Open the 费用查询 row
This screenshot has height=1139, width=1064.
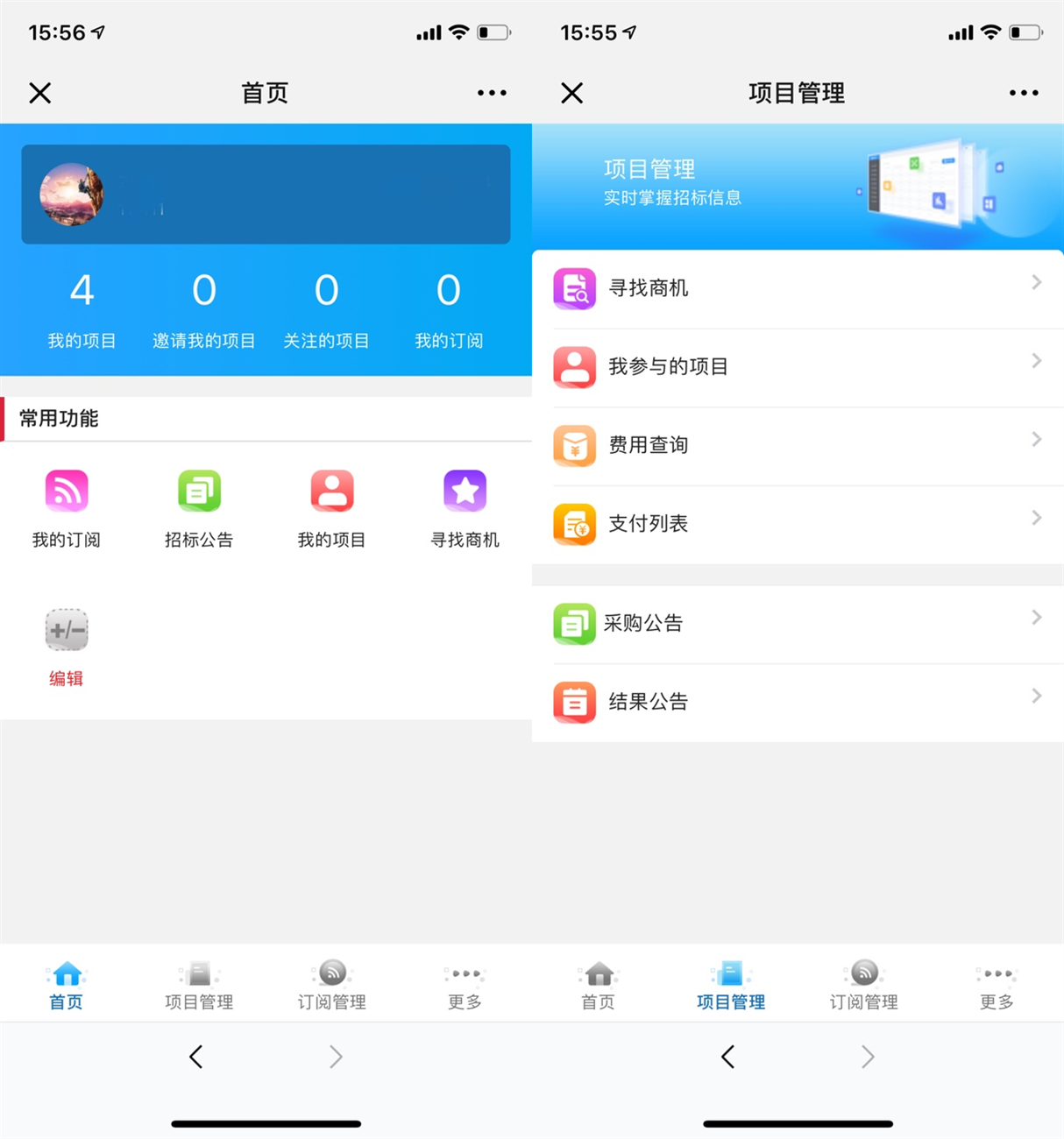coord(796,445)
